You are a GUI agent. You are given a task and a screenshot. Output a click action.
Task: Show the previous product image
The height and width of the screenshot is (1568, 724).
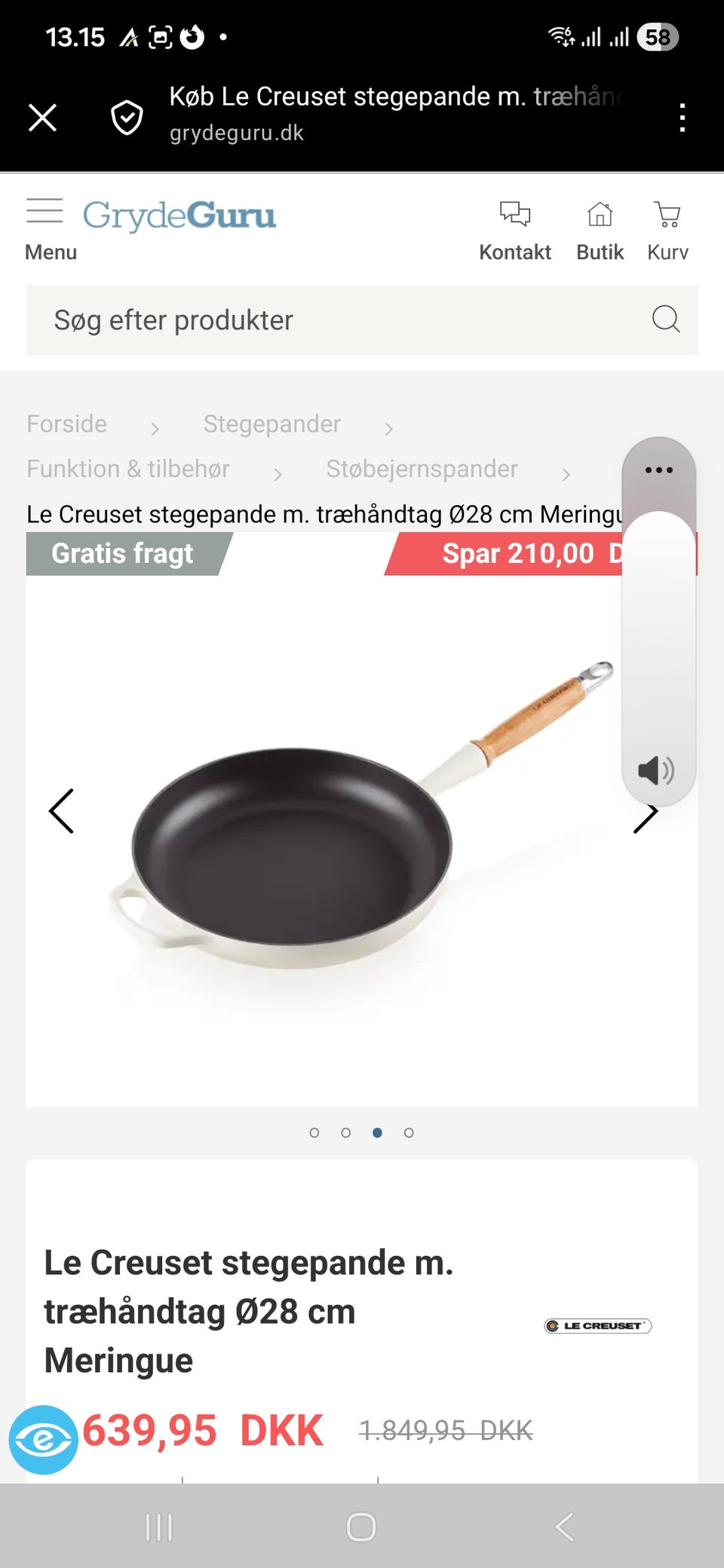(61, 811)
